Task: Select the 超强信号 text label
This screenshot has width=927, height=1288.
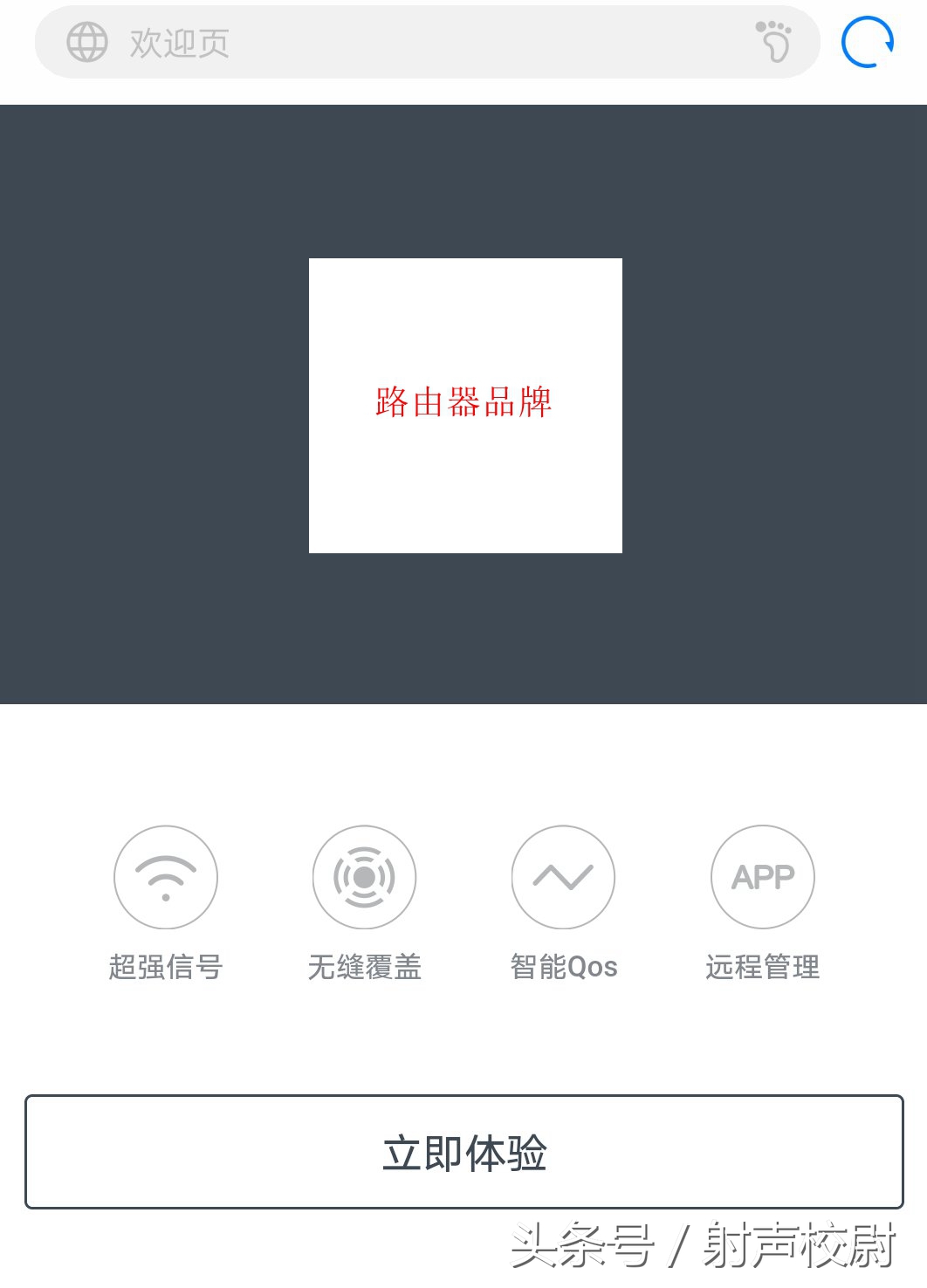Action: 165,967
